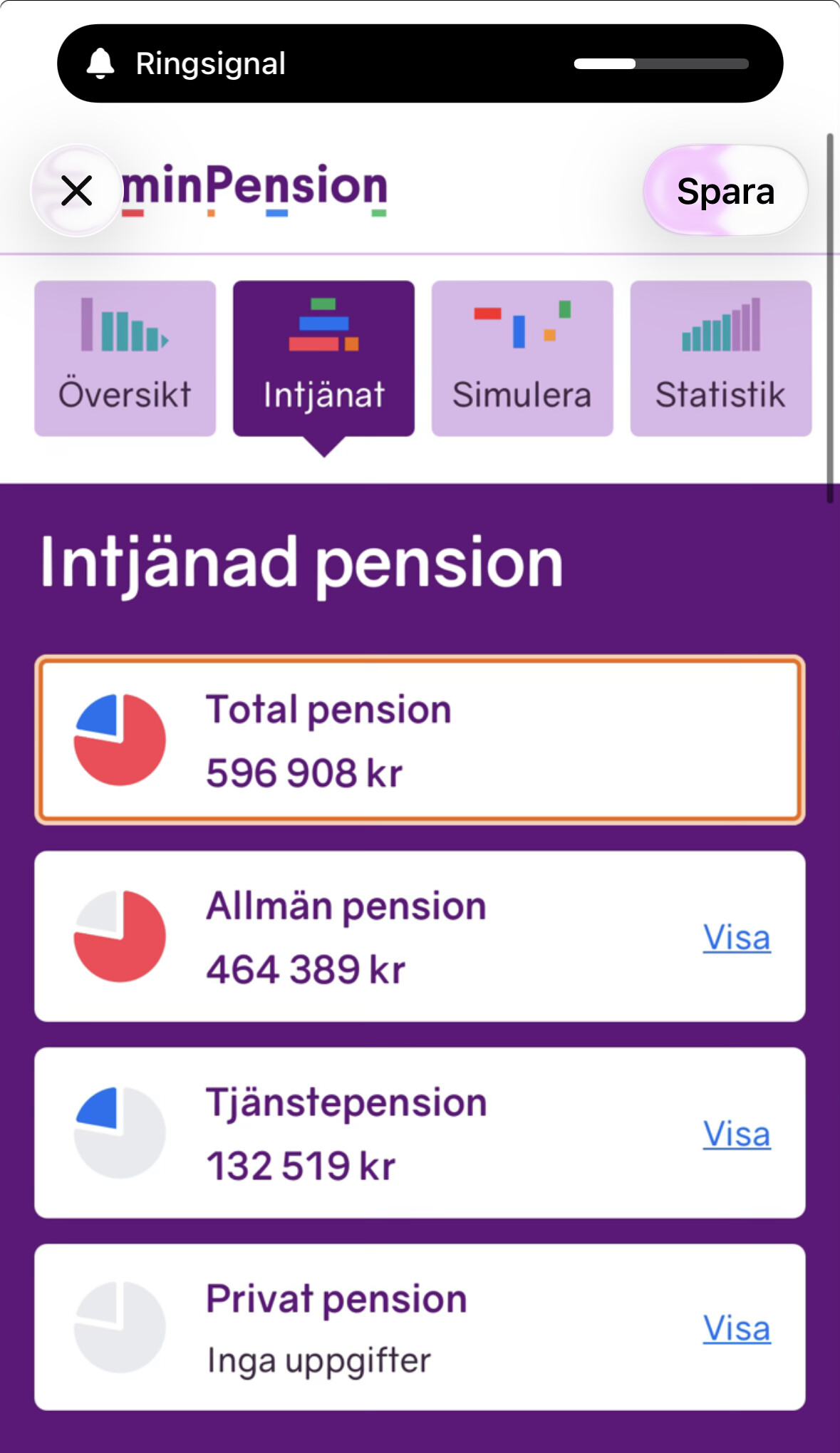View Privat pension via its Visa link

click(x=736, y=1329)
